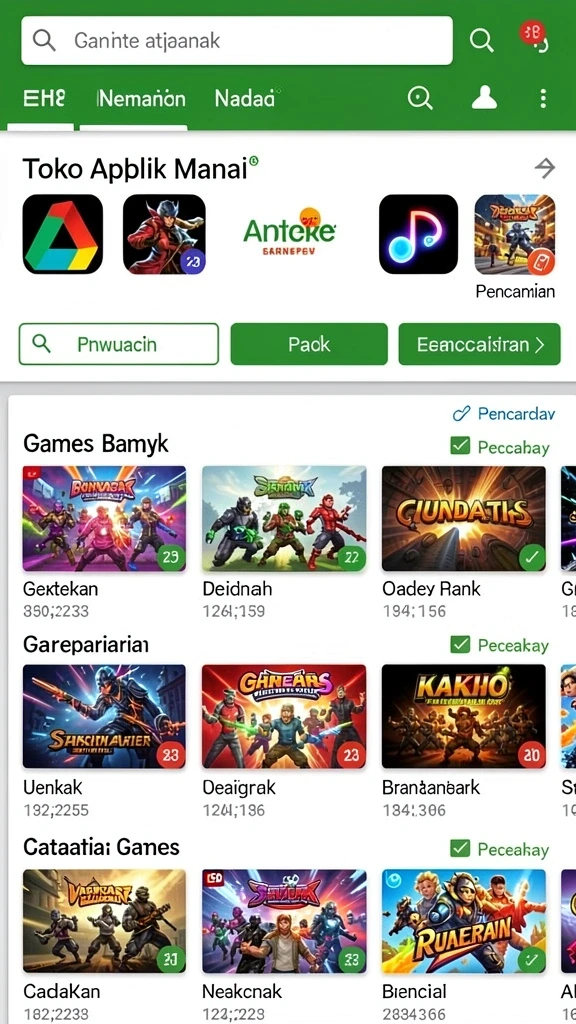576x1024 pixels.
Task: Switch to the Nadad tab
Action: (245, 99)
